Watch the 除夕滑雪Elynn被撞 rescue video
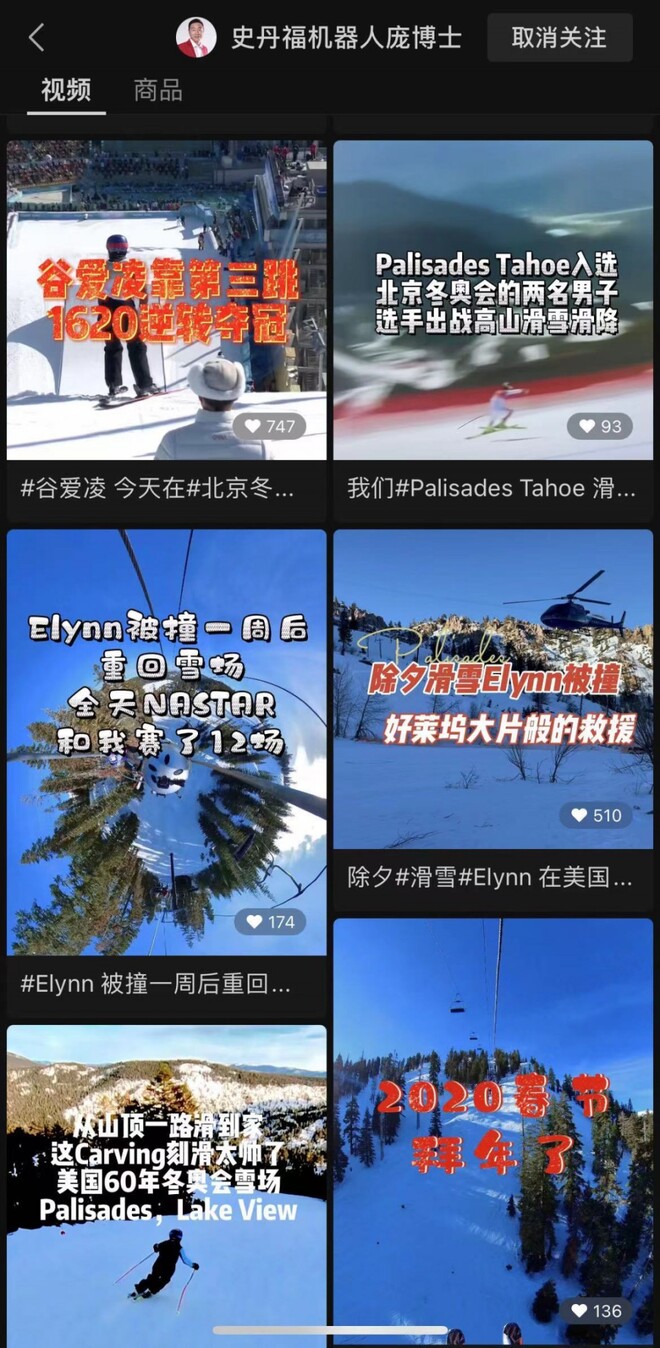The width and height of the screenshot is (660, 1348). click(493, 689)
